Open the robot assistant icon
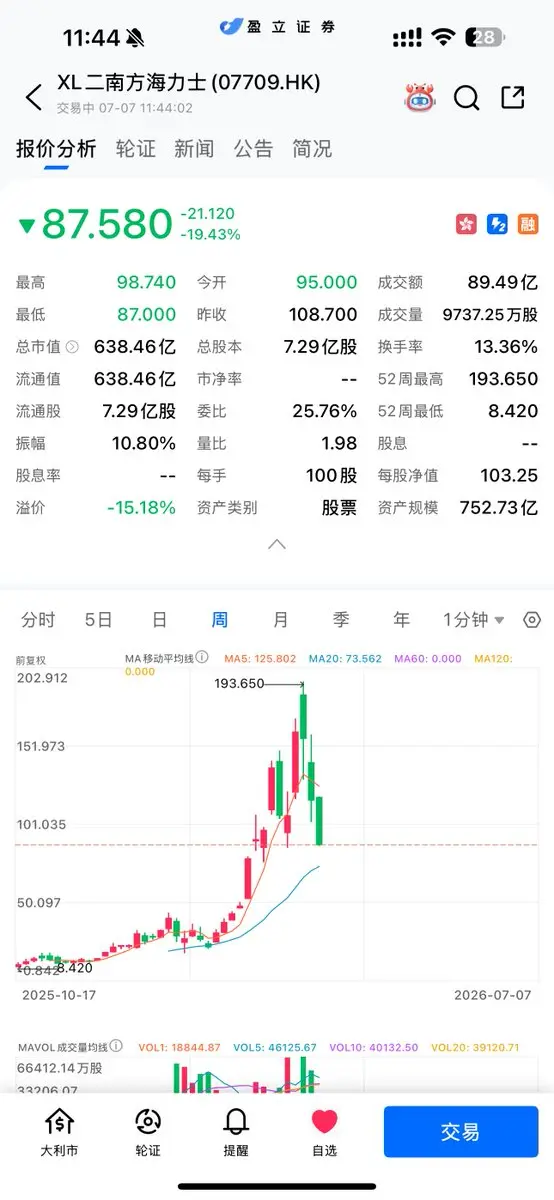Screen dimensions: 554x1200 tap(419, 97)
